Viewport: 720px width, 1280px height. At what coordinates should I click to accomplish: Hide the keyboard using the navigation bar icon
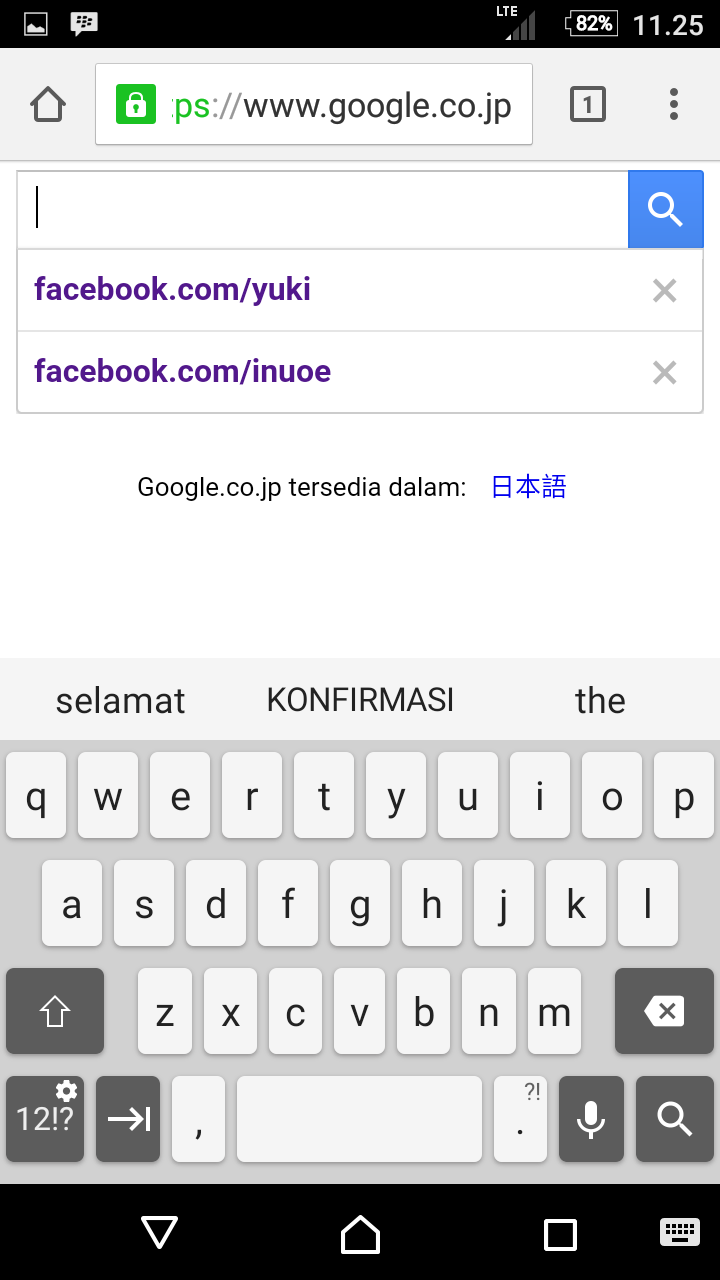coord(680,1232)
